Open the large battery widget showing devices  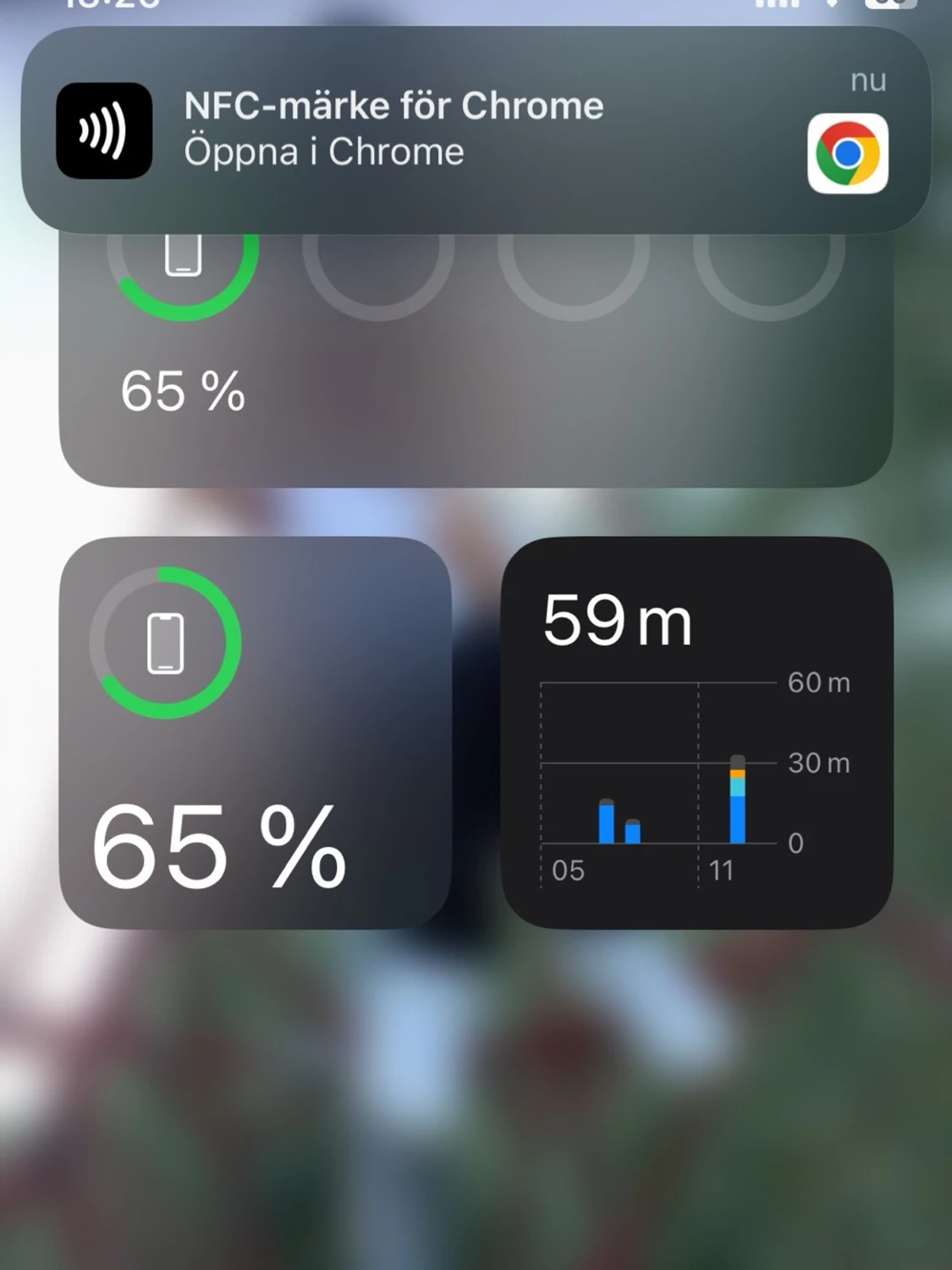(x=474, y=373)
